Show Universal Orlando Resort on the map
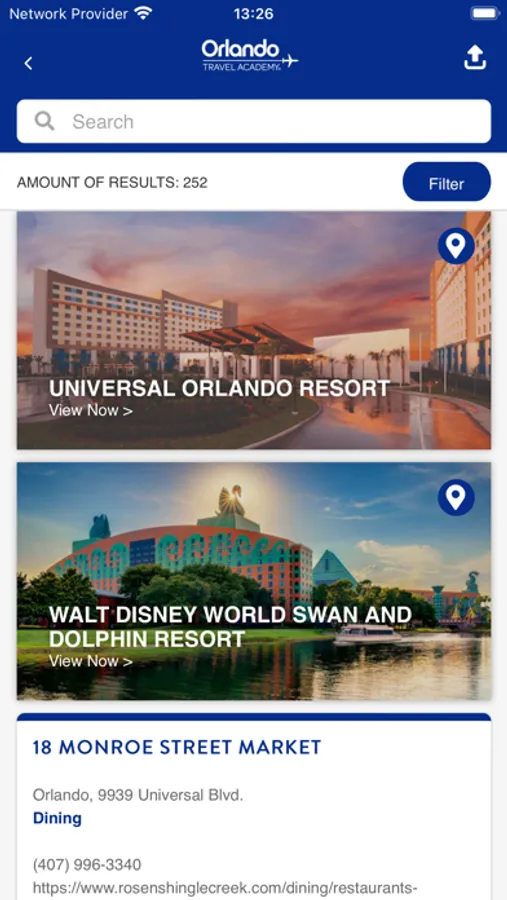The image size is (507, 900). pos(456,246)
